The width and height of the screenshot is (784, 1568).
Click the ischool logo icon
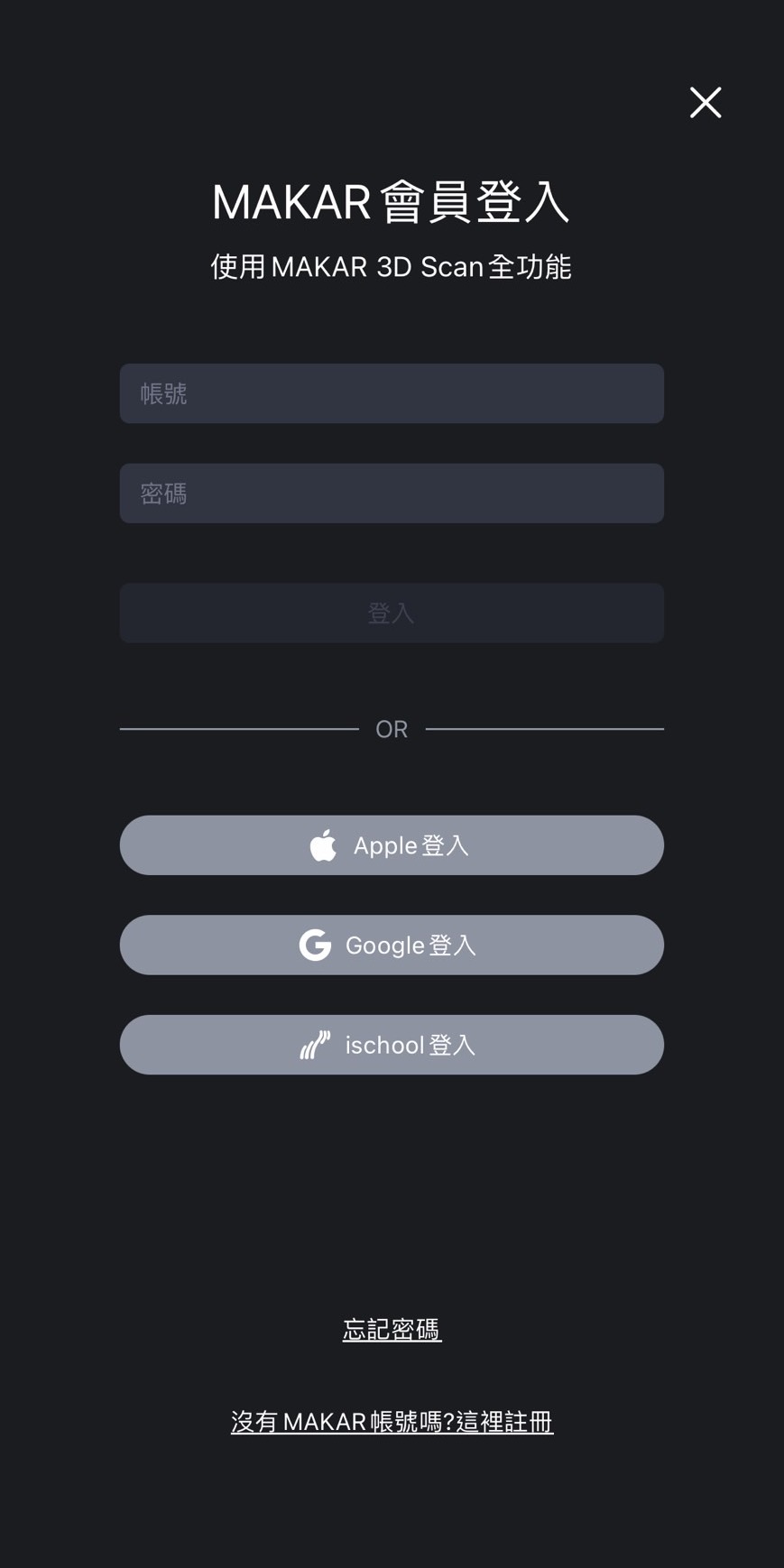(x=314, y=1044)
